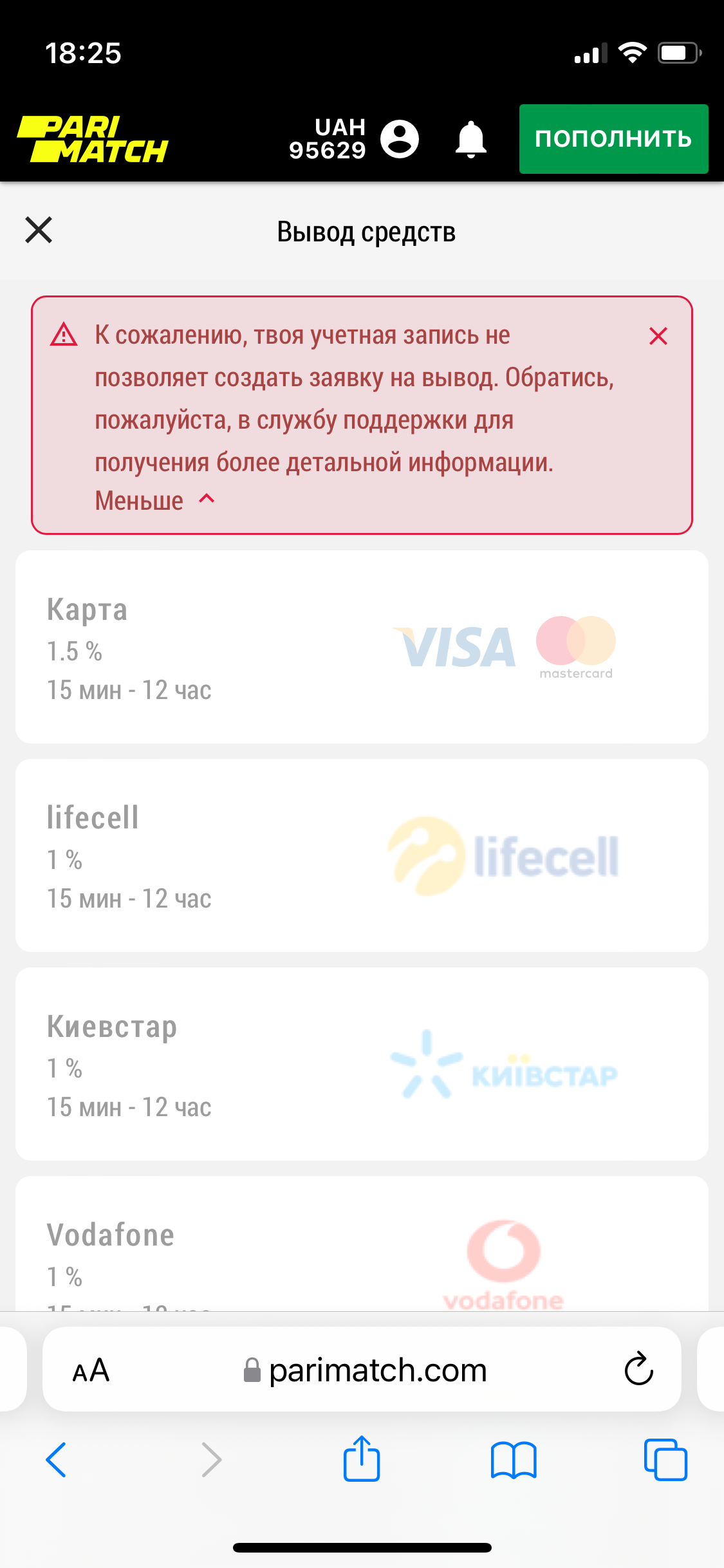Share the page via Safari's share button
The image size is (724, 1568).
coord(362,1459)
